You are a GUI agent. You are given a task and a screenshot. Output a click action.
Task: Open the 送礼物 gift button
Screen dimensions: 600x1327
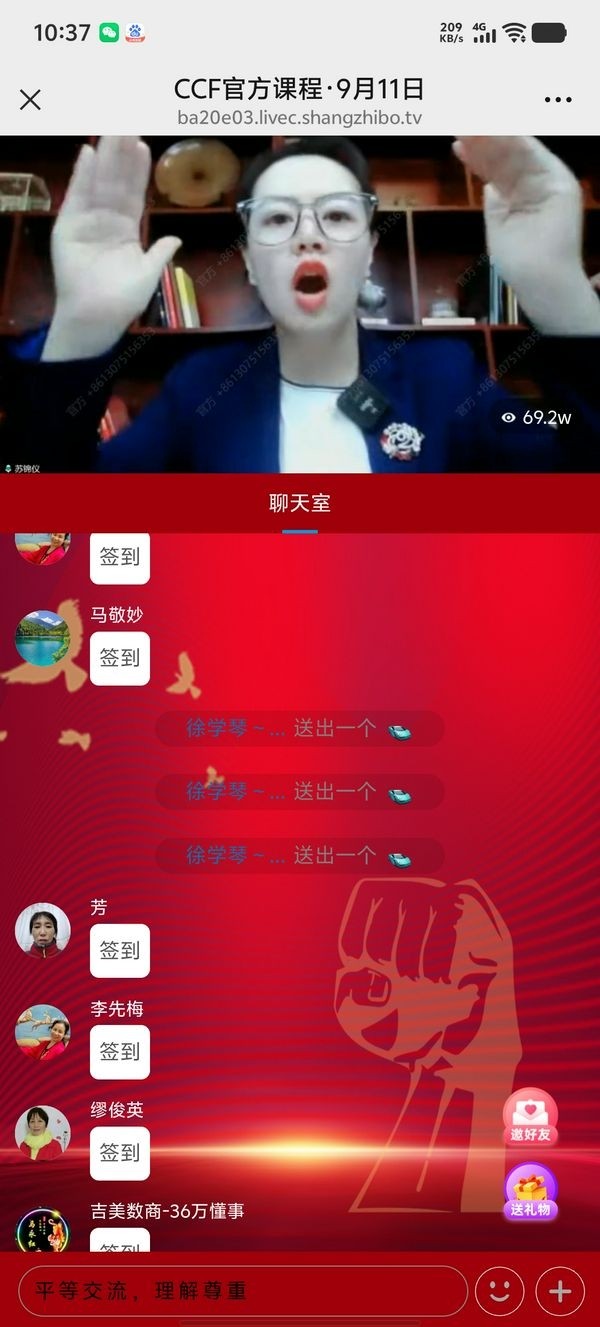[x=530, y=1192]
